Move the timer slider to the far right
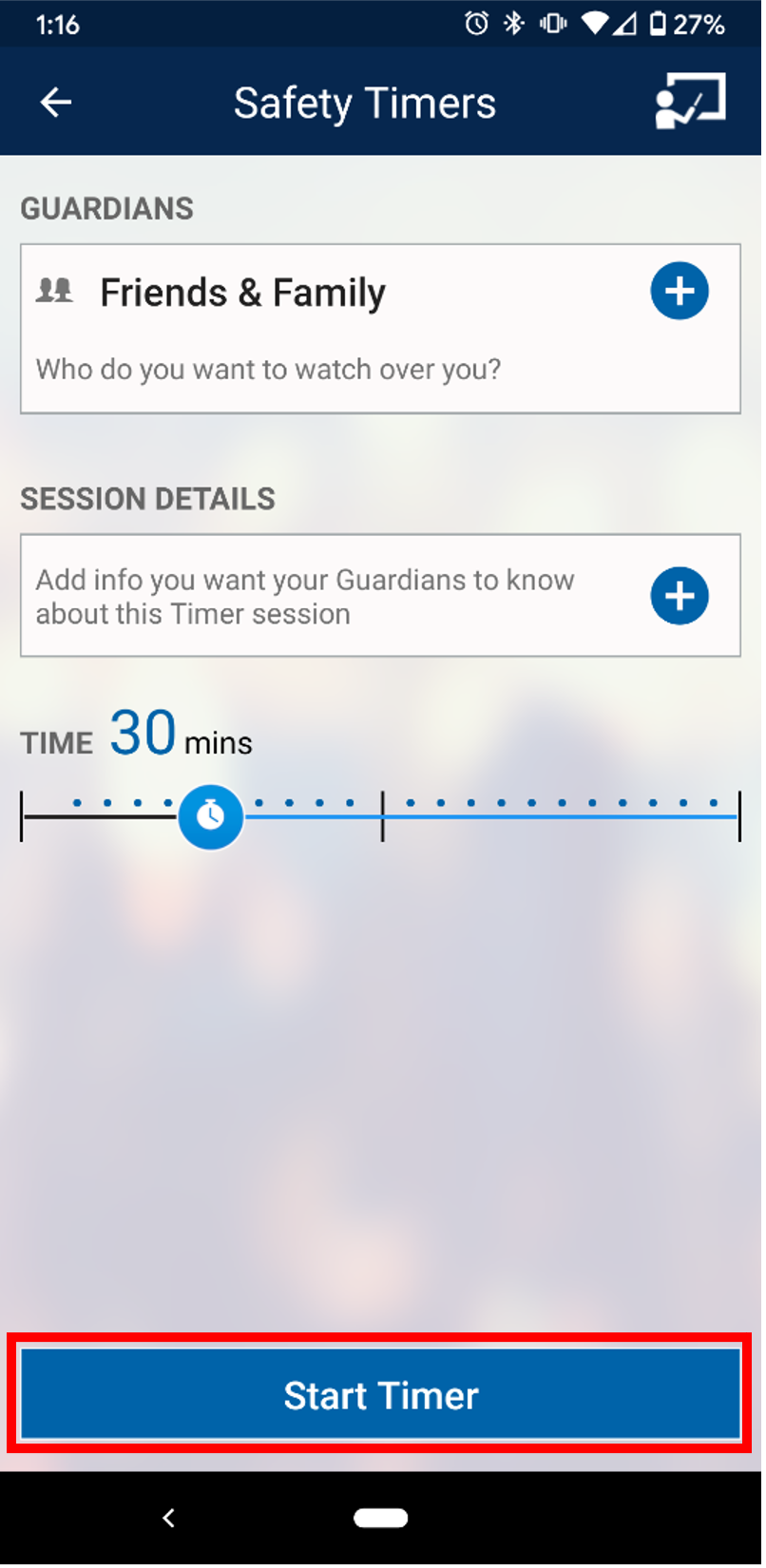The image size is (766, 1568). [x=738, y=816]
